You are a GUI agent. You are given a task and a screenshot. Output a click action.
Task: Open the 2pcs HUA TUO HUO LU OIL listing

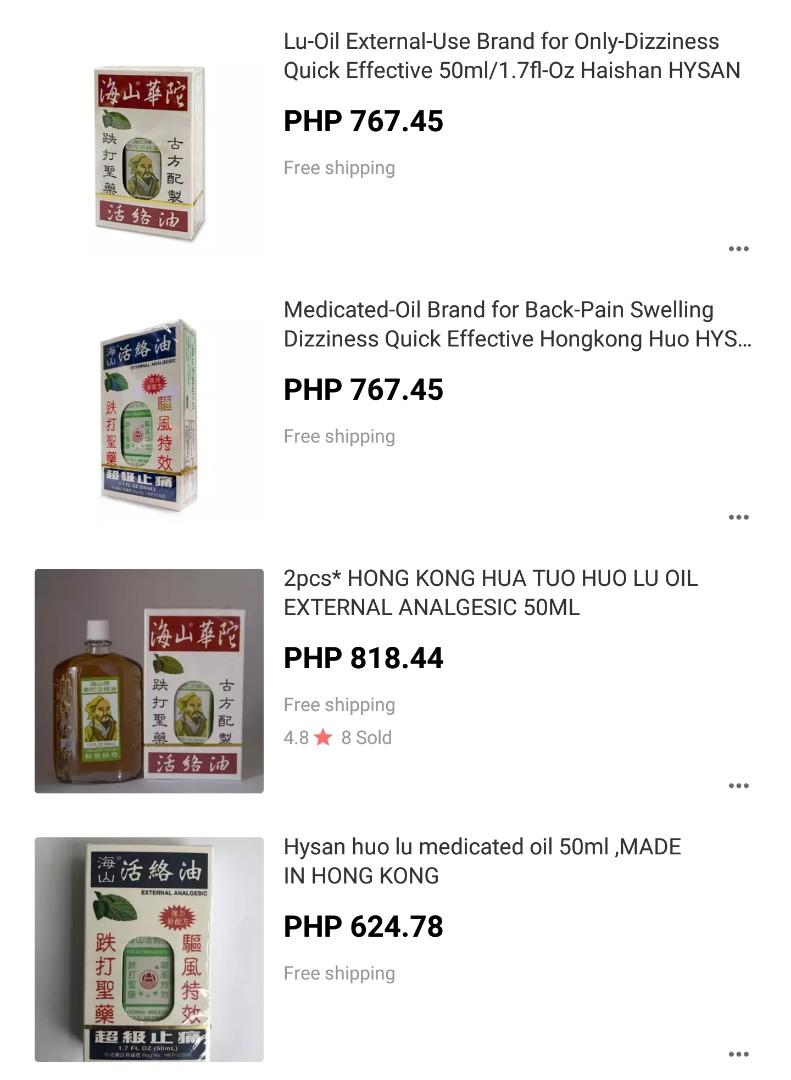click(x=490, y=593)
